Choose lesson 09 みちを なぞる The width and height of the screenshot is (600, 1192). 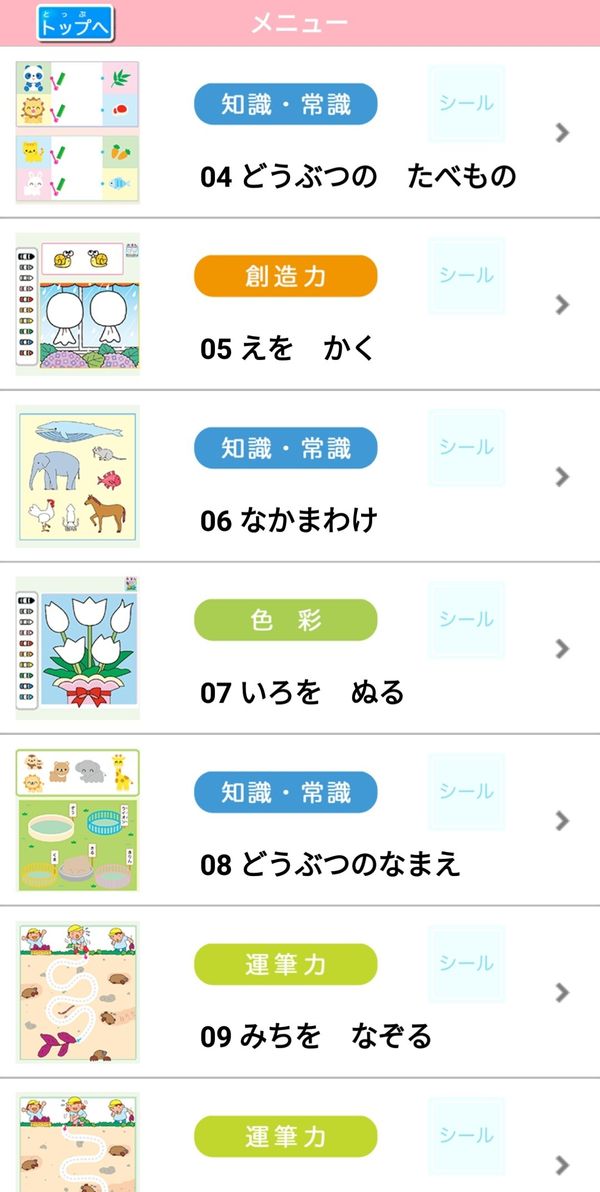tap(300, 991)
